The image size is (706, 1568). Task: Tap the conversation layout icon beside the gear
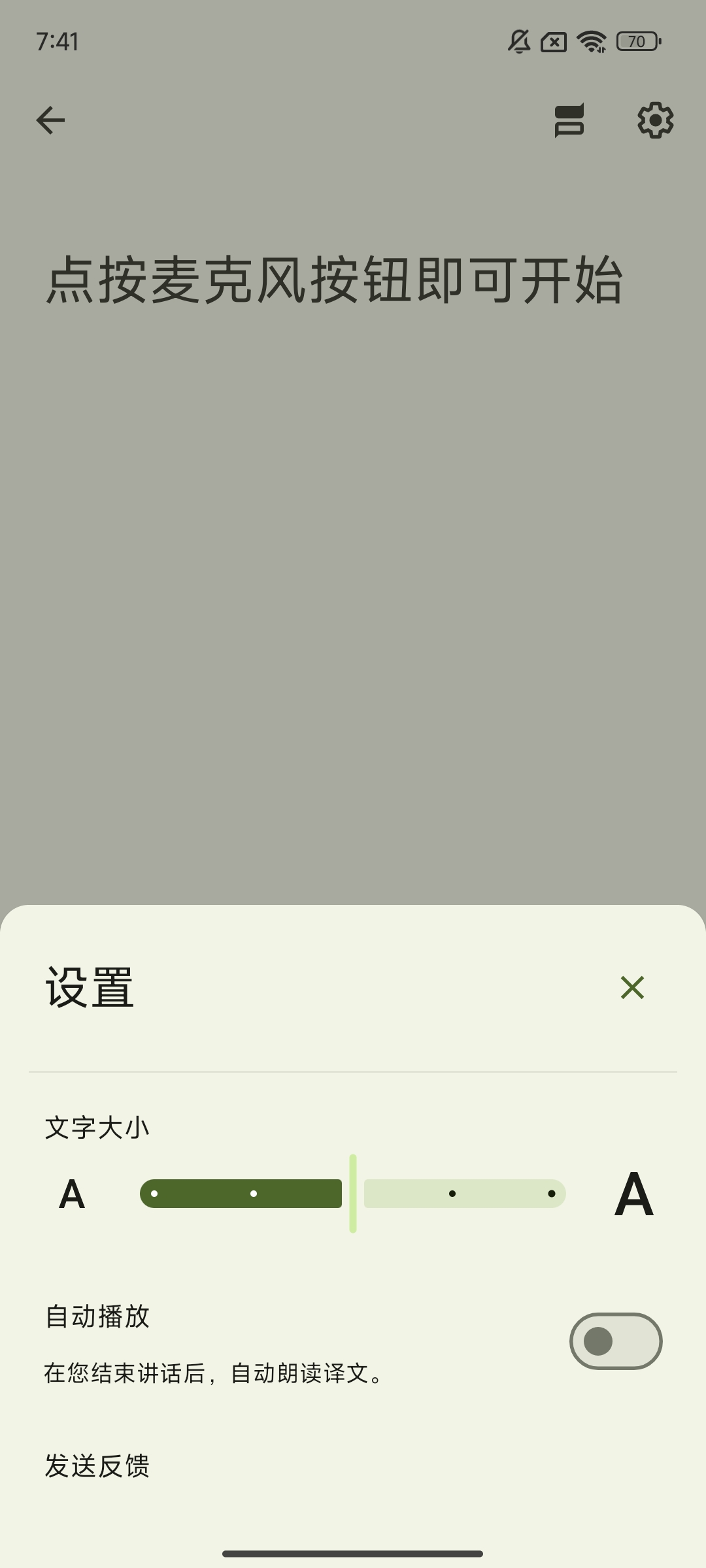tap(569, 120)
